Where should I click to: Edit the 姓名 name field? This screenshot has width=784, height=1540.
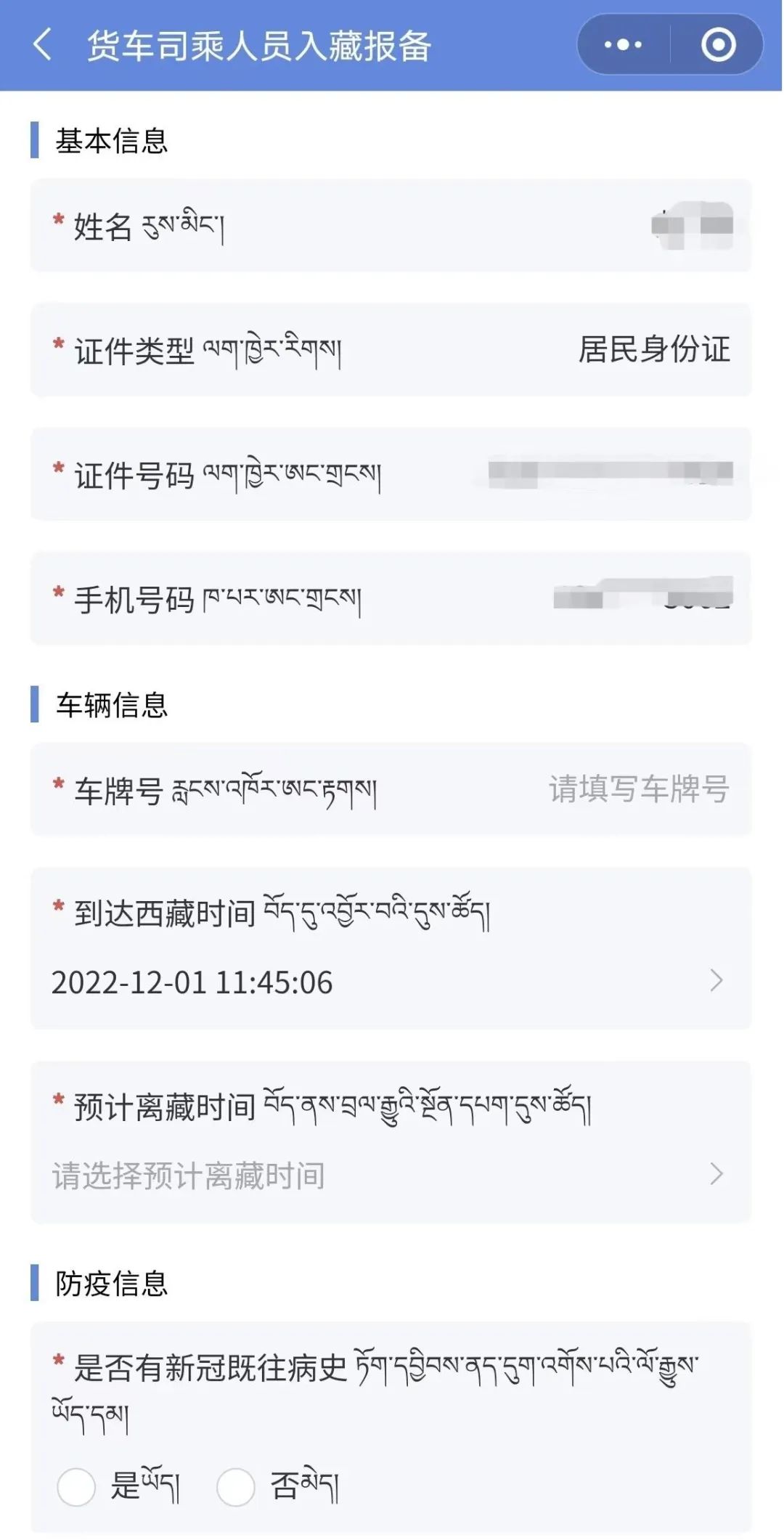point(391,226)
